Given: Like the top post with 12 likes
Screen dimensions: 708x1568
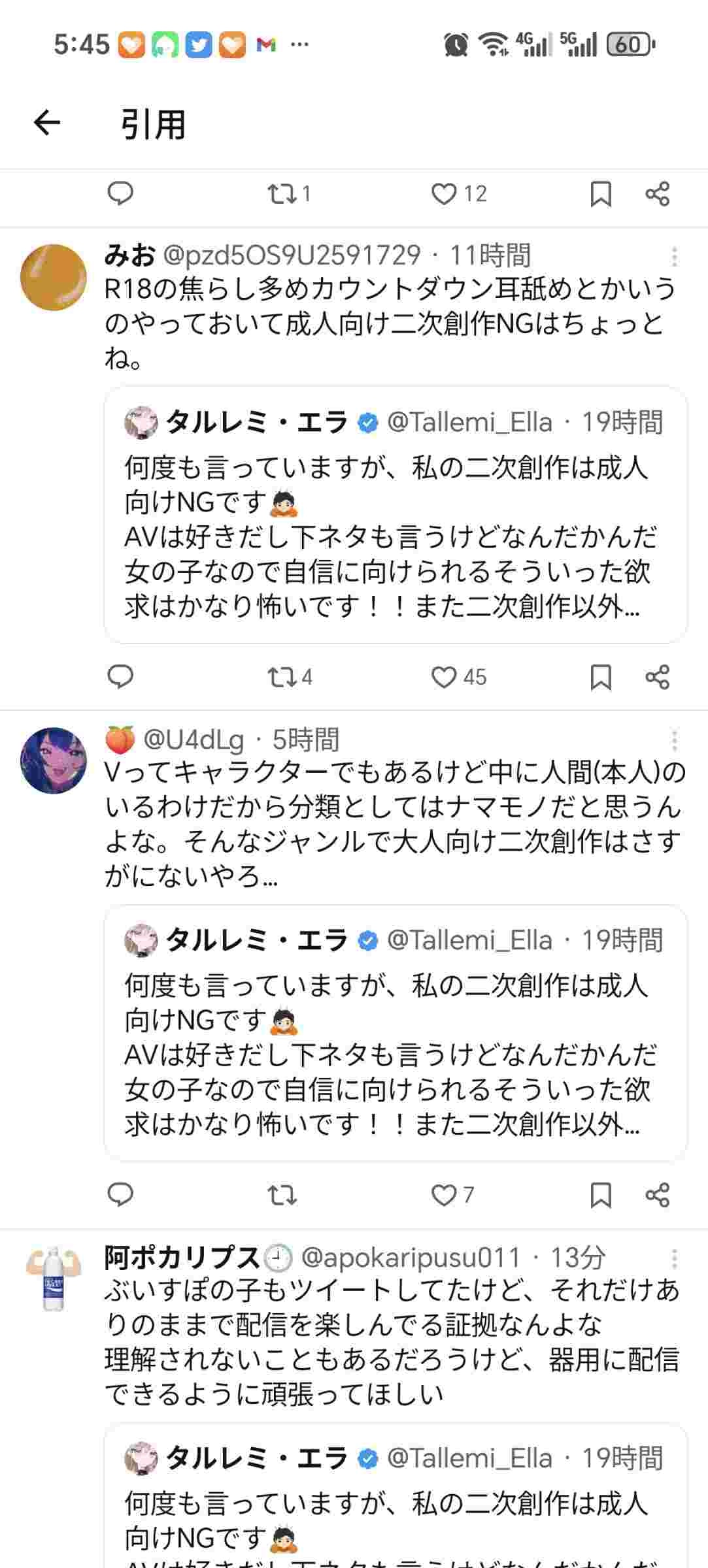Looking at the screenshot, I should tap(445, 194).
